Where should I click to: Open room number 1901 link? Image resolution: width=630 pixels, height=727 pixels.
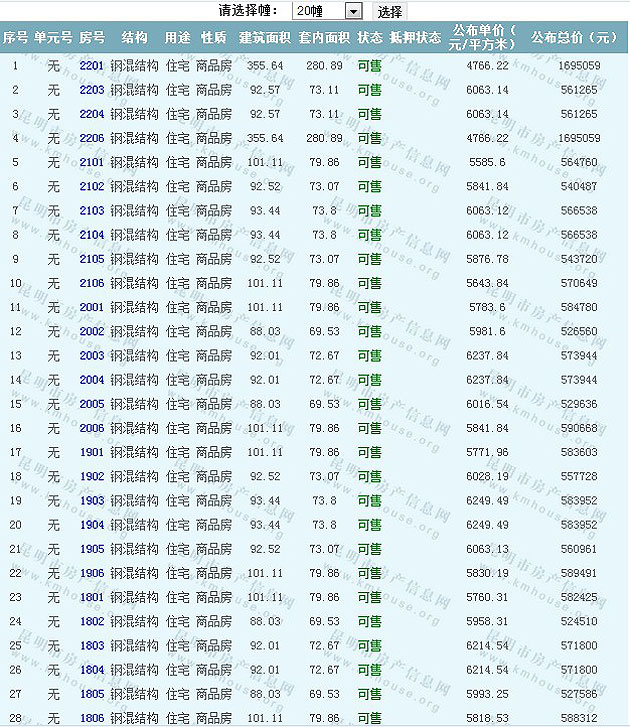coord(91,452)
